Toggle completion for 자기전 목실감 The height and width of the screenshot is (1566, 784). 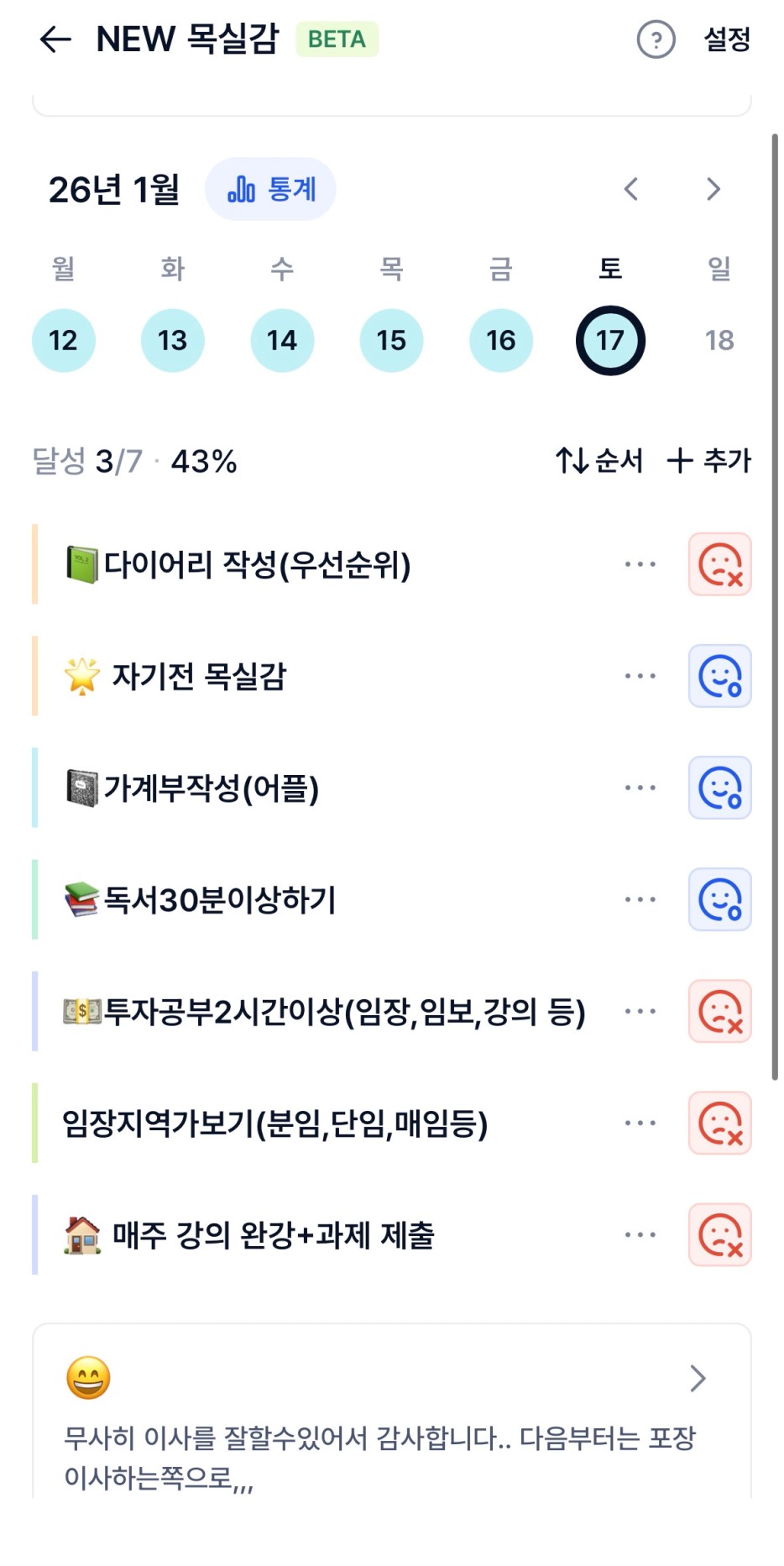point(720,676)
